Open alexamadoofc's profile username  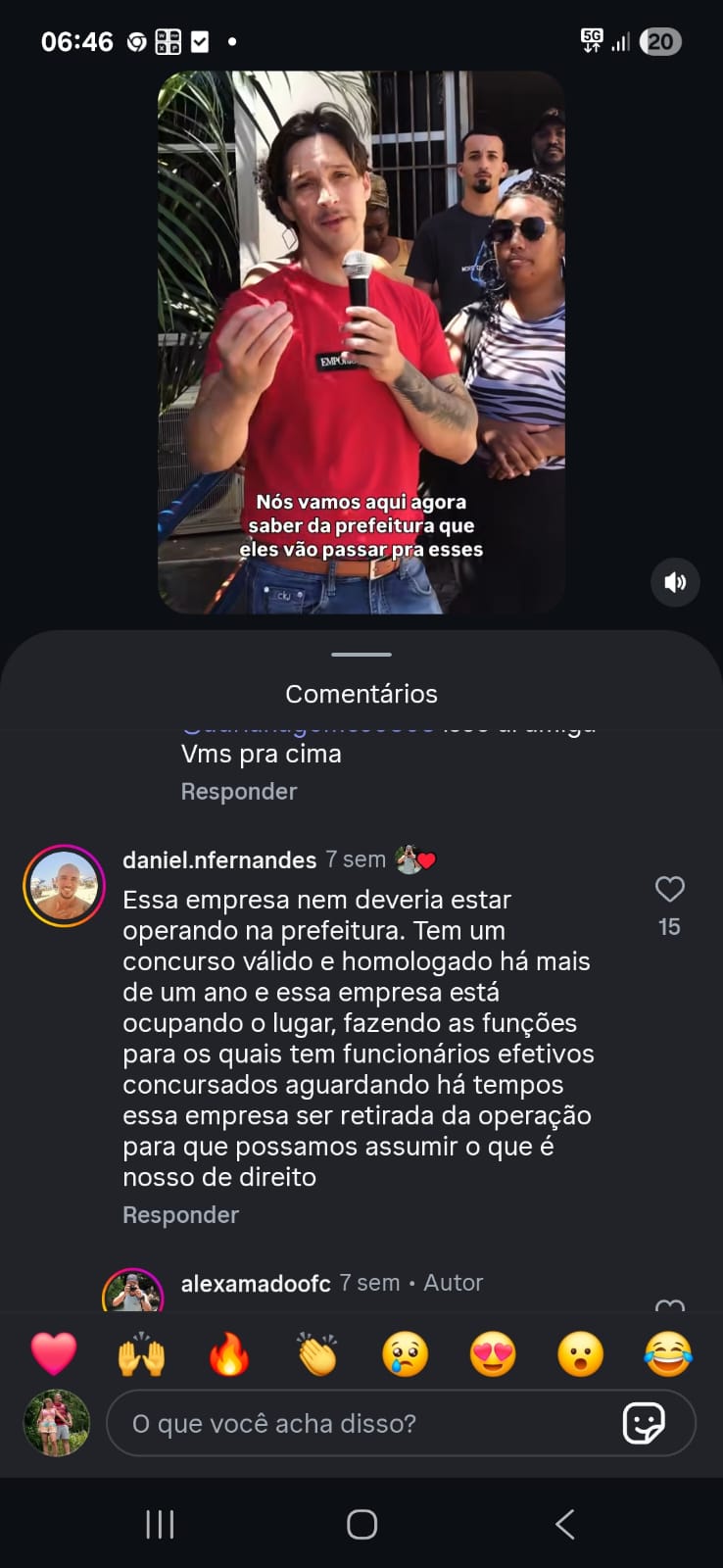click(256, 1283)
